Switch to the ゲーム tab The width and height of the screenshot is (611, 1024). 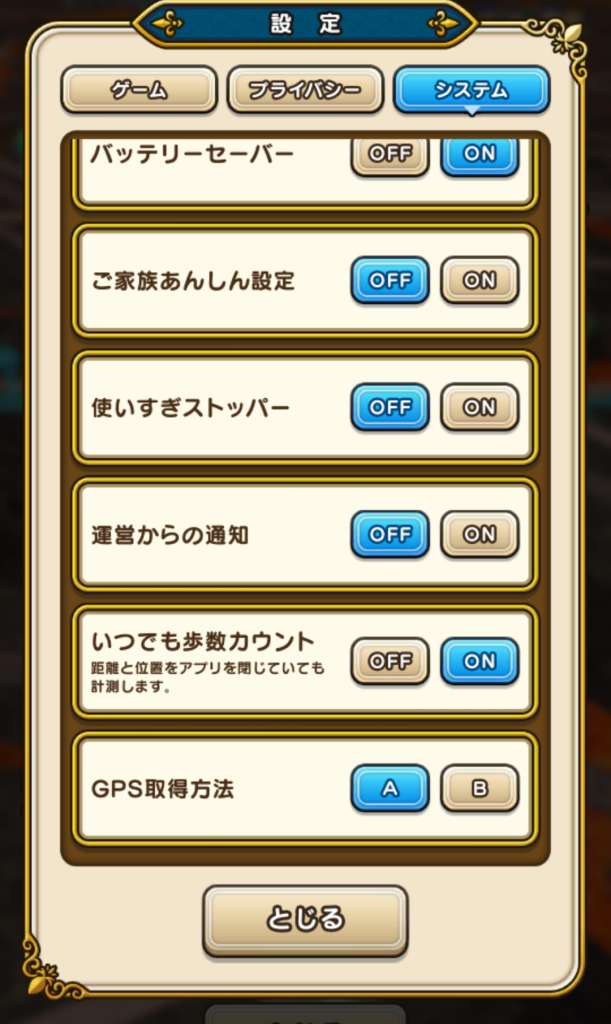click(139, 90)
